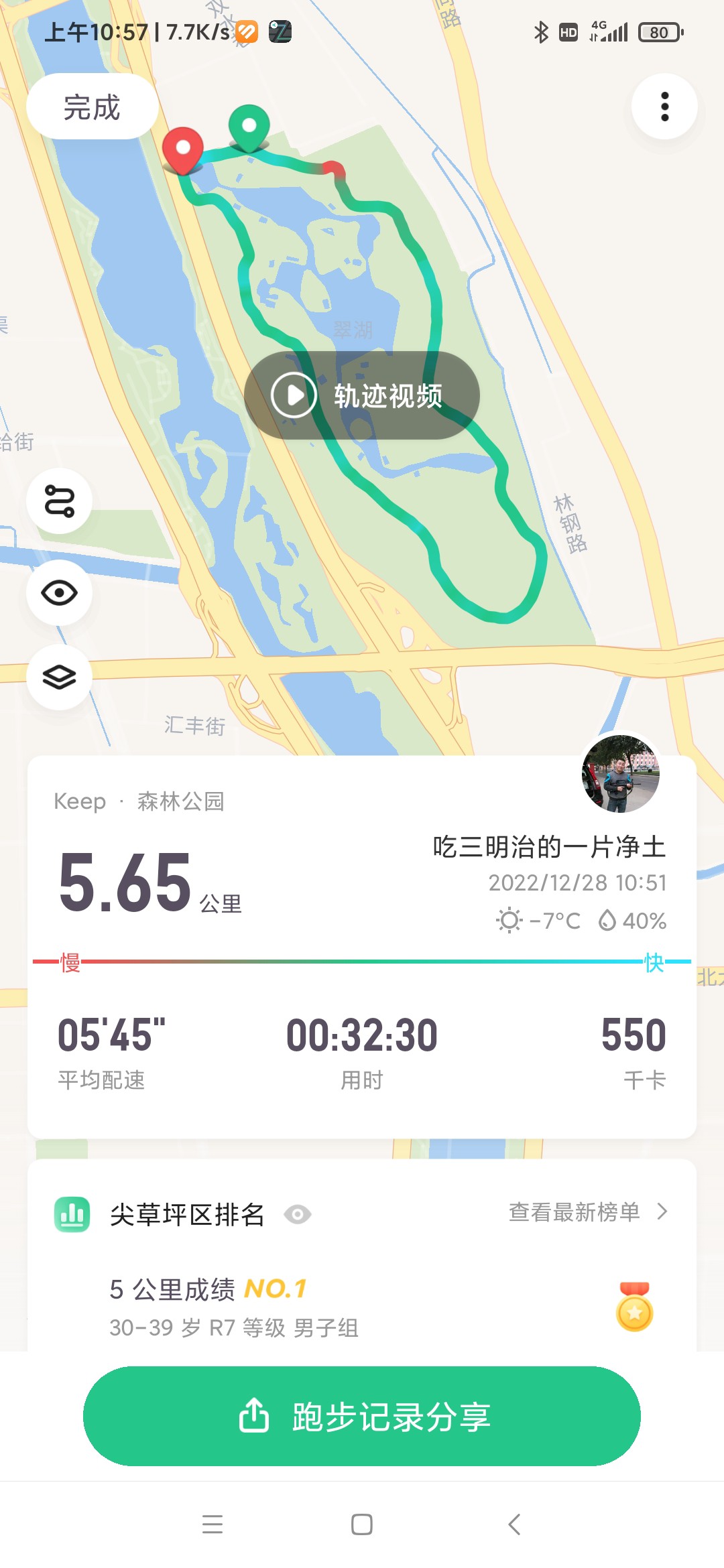Open 查看最新榜单 leaderboard link
The width and height of the screenshot is (724, 1568).
pyautogui.click(x=589, y=1212)
